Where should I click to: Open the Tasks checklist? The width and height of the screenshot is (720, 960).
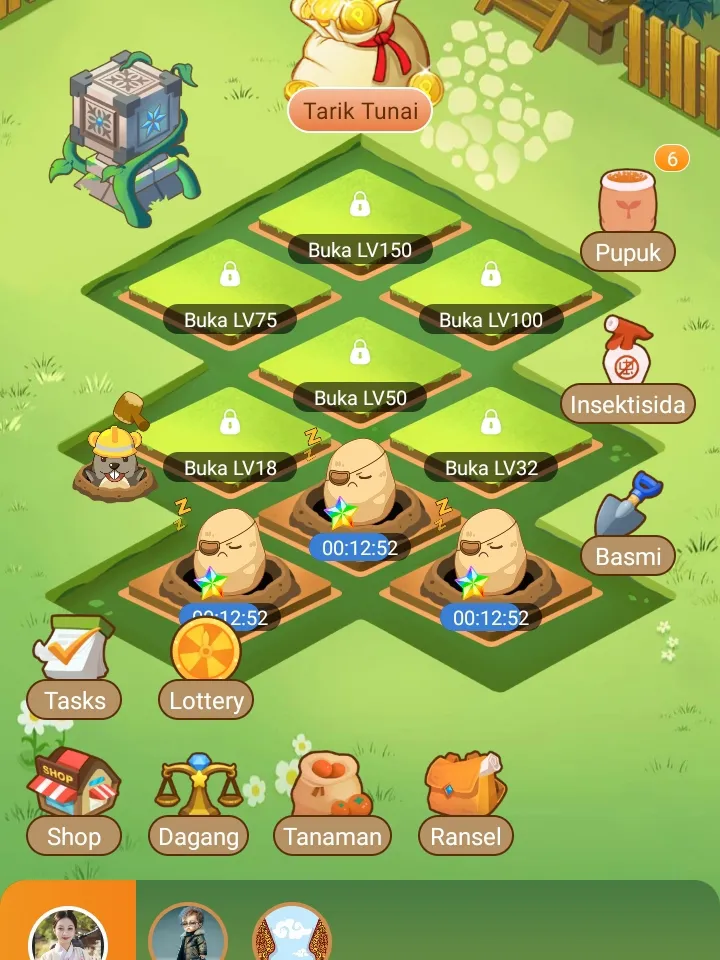click(74, 670)
